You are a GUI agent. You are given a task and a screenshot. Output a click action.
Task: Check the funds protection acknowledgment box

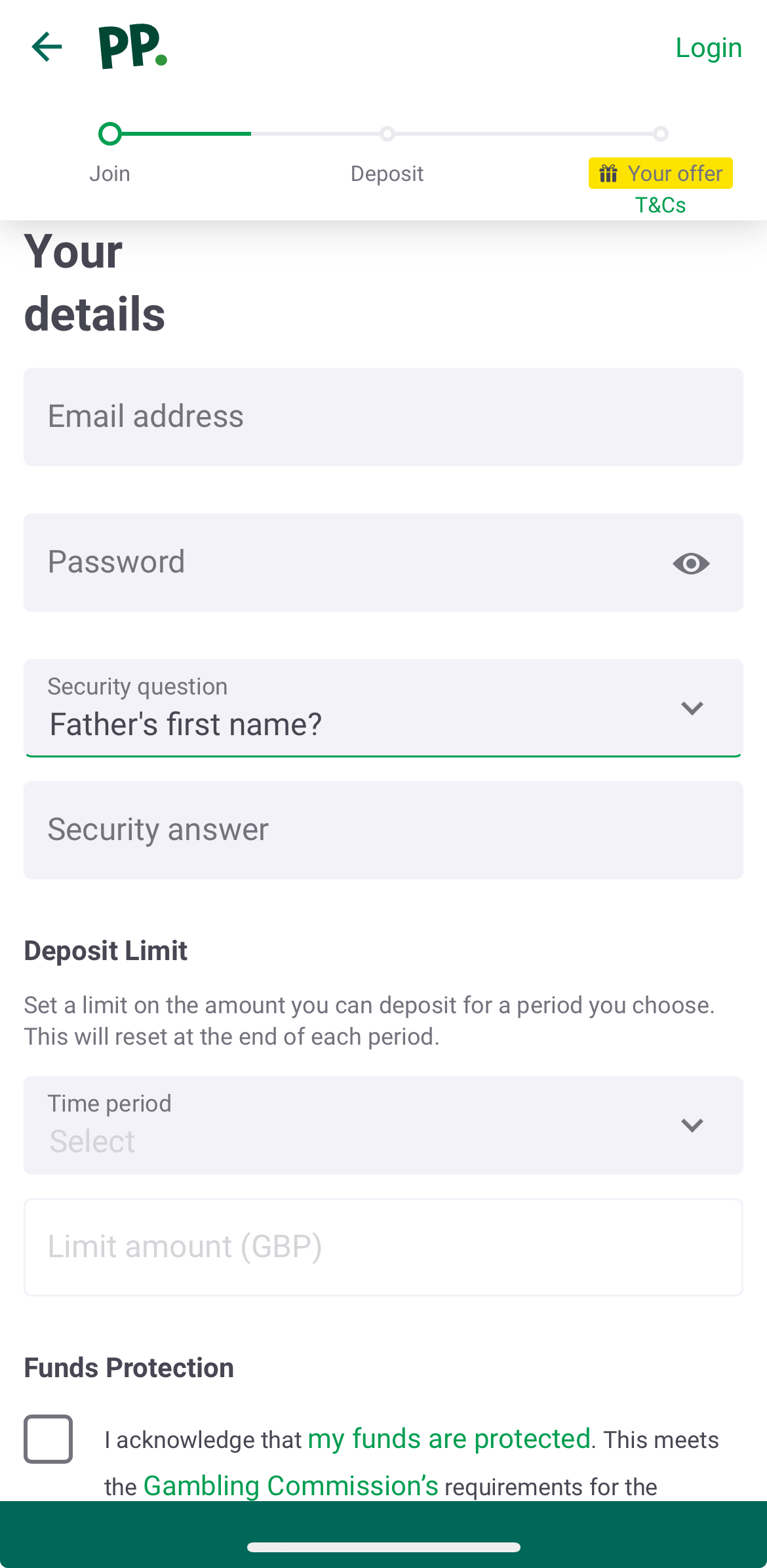click(x=49, y=1439)
